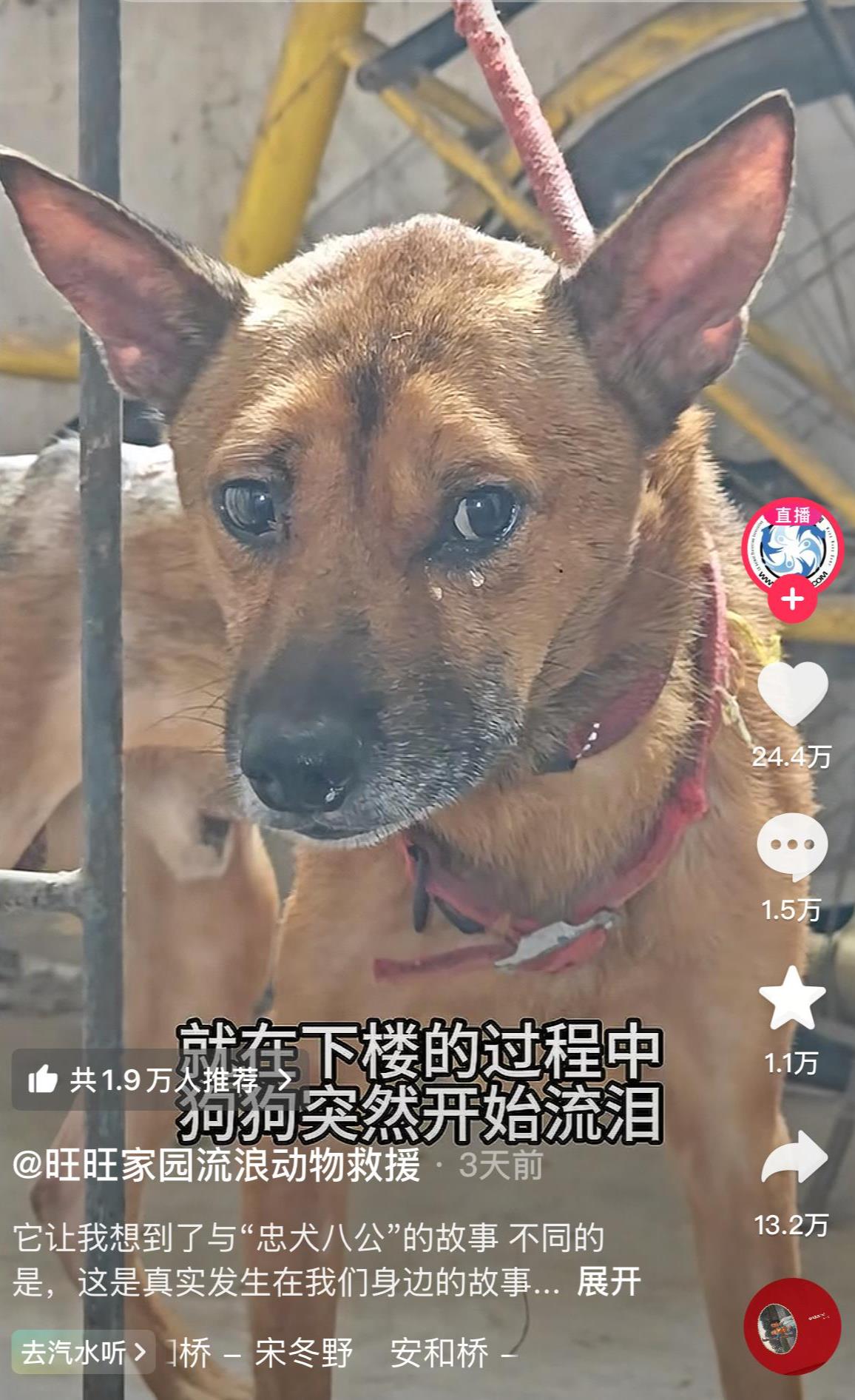The height and width of the screenshot is (1400, 855).
Task: Follow the creator with the plus button
Action: 792,599
